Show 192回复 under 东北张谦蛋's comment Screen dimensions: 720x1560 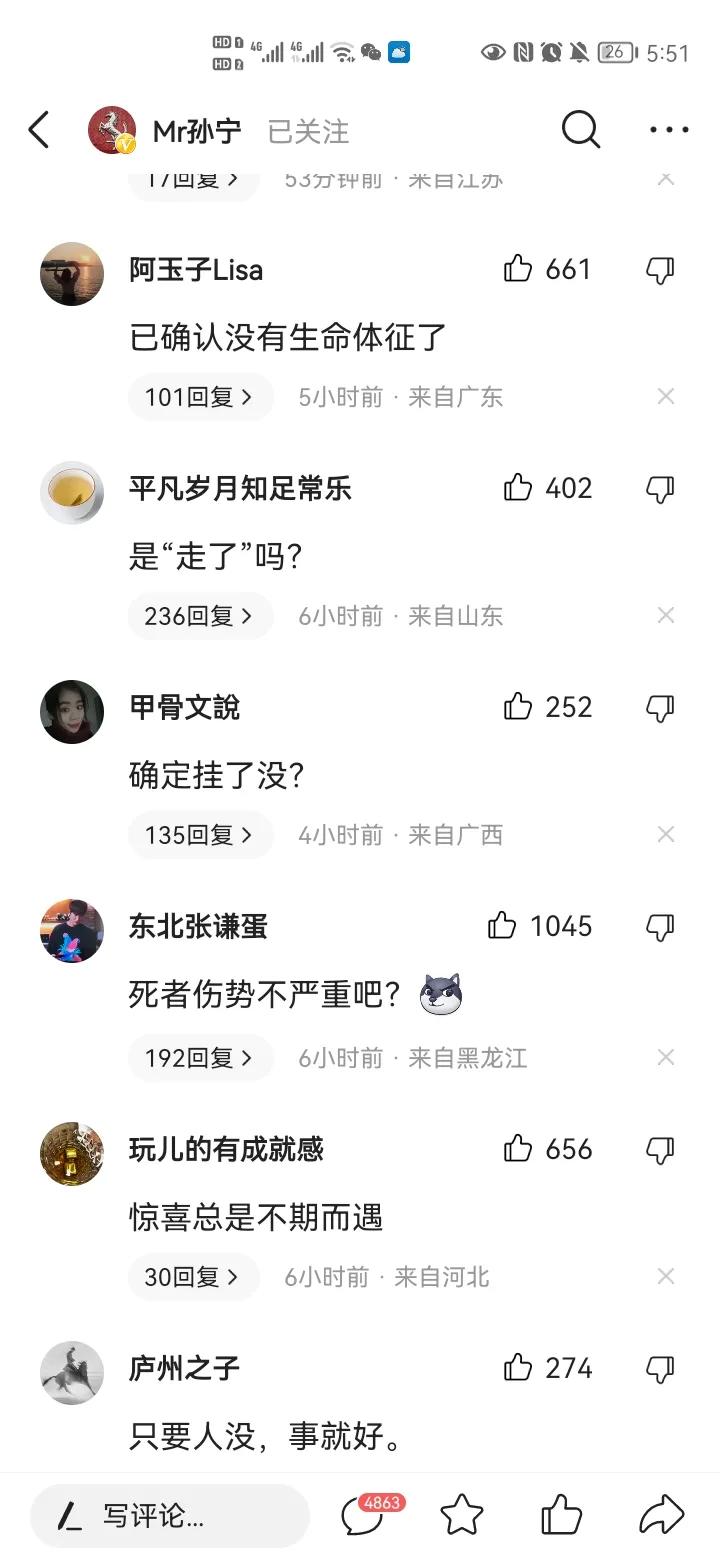(x=199, y=1057)
